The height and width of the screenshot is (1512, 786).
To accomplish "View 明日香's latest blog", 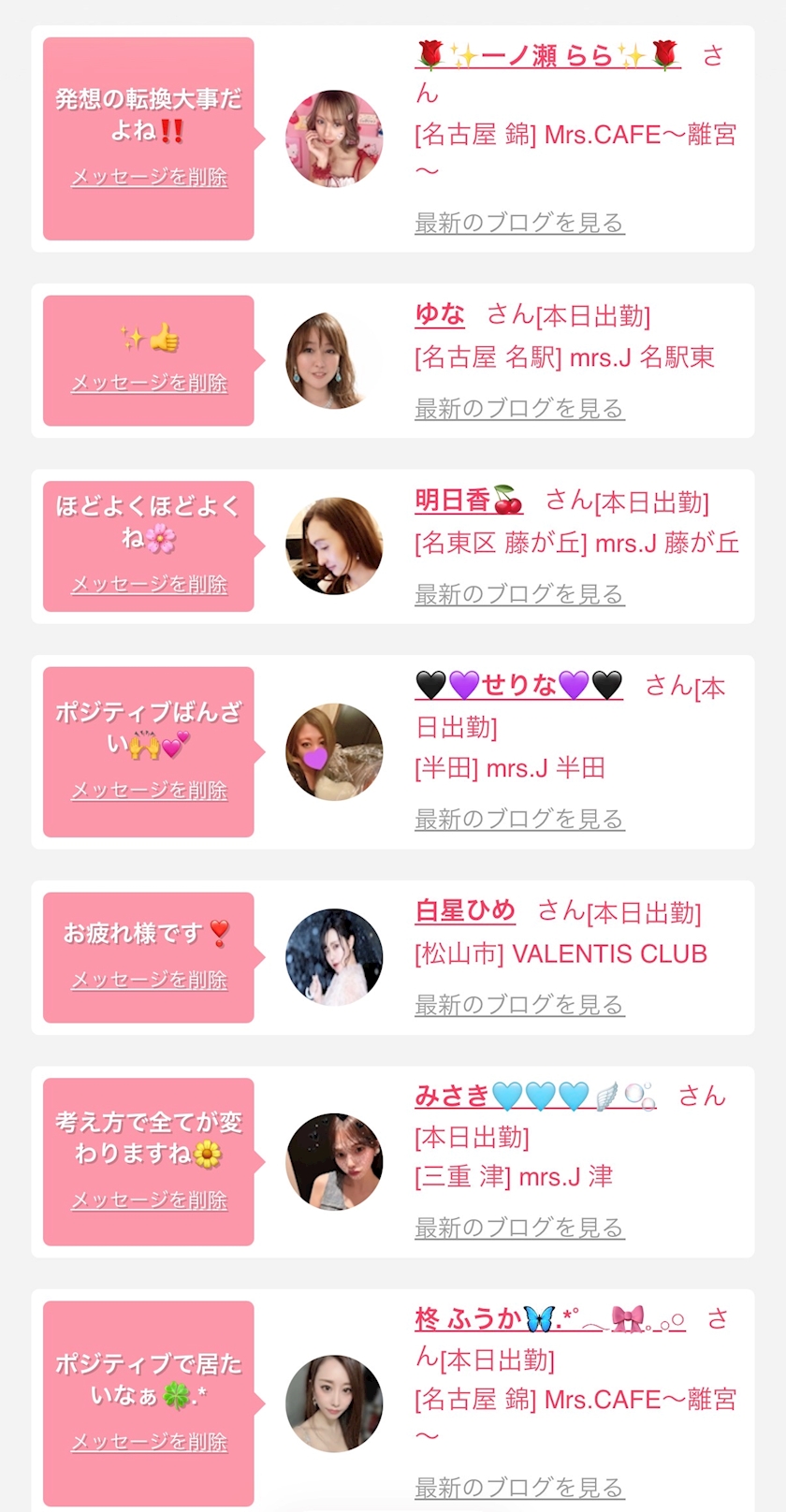I will click(x=518, y=594).
